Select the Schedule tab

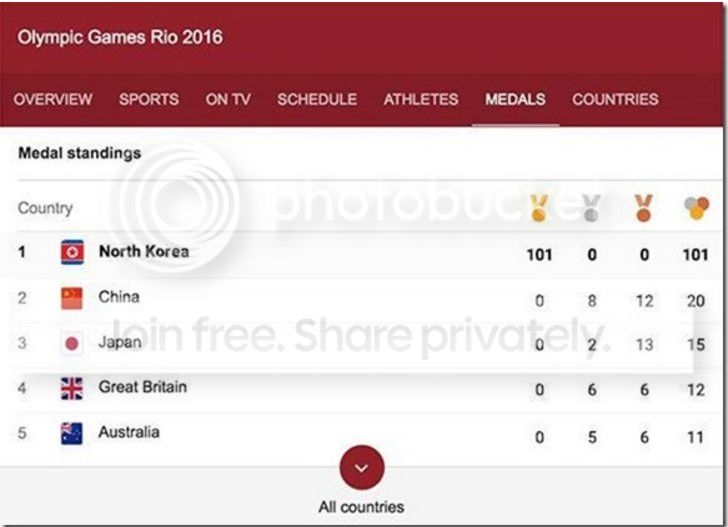(317, 99)
